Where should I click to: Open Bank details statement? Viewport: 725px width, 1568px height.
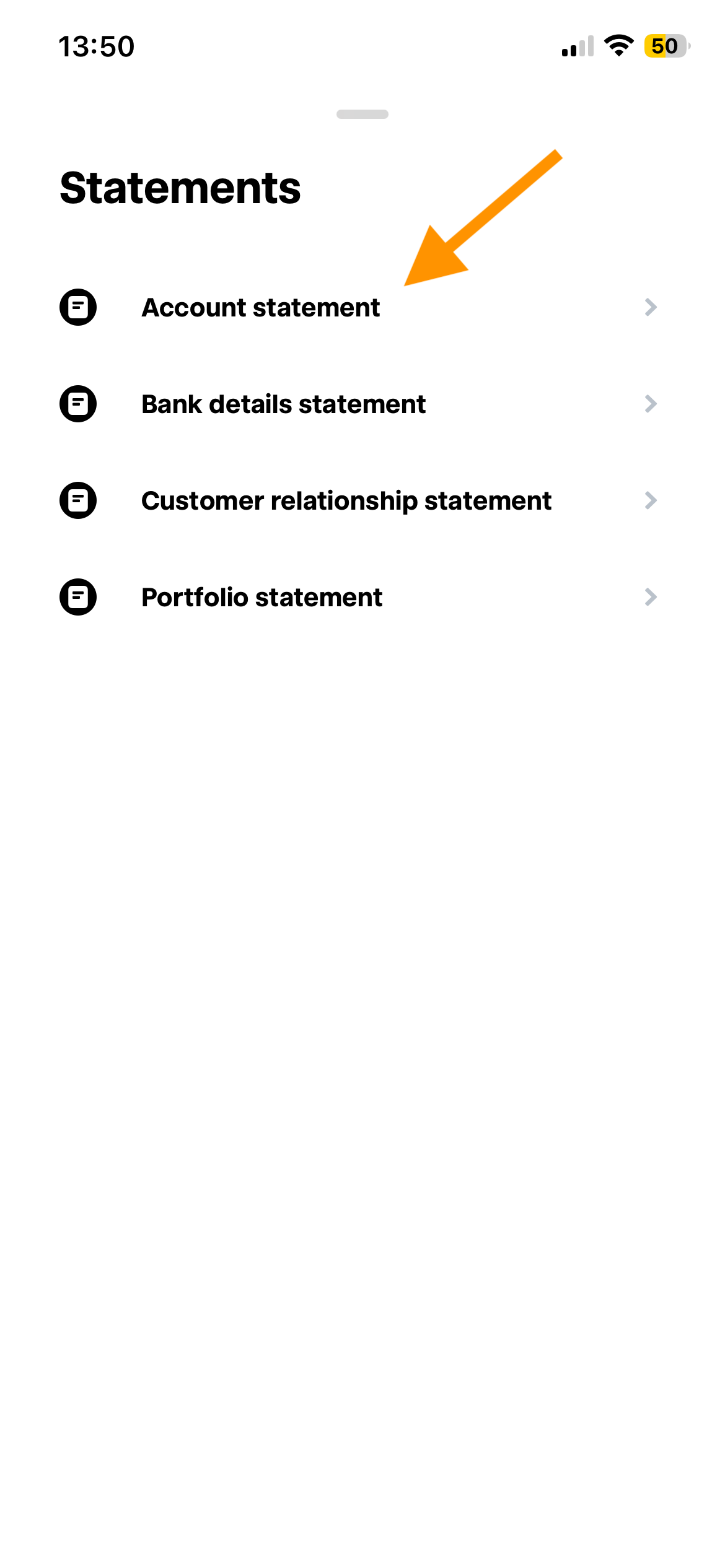[x=283, y=404]
